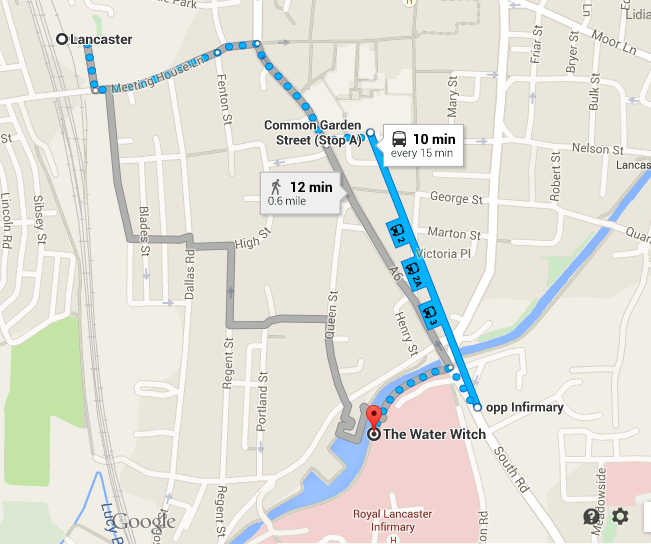Select the 10 min bus route bubble
This screenshot has width=651, height=544.
click(422, 145)
